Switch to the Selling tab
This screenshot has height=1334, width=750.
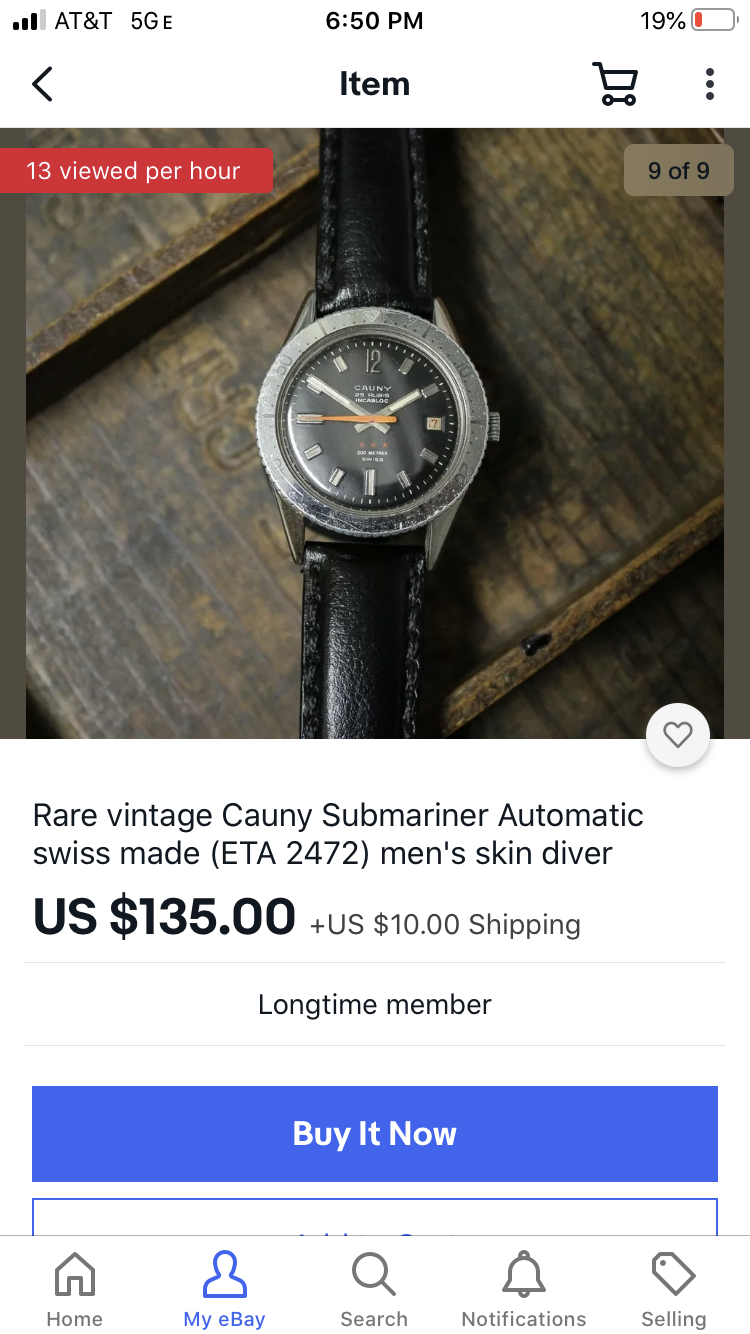673,1290
